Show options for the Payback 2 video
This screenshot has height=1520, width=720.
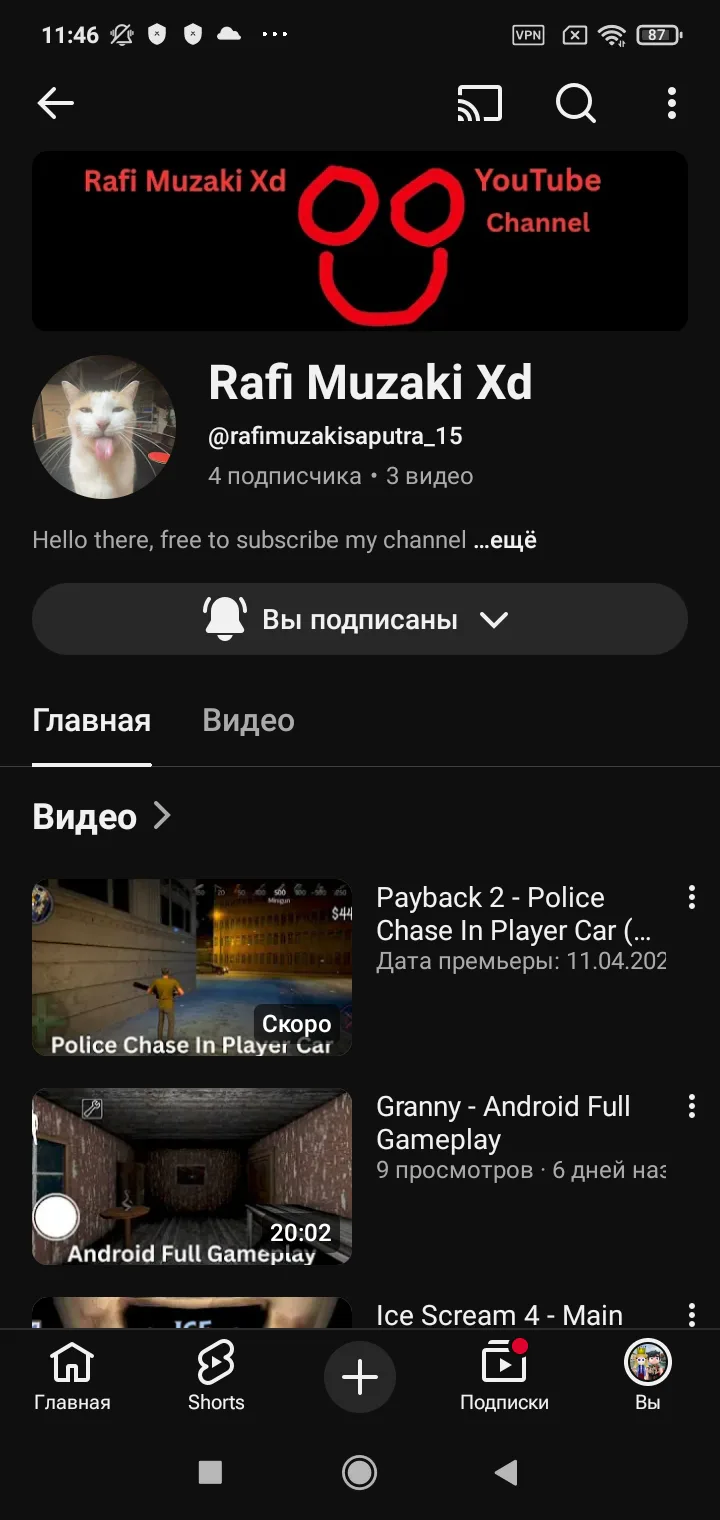coord(691,897)
